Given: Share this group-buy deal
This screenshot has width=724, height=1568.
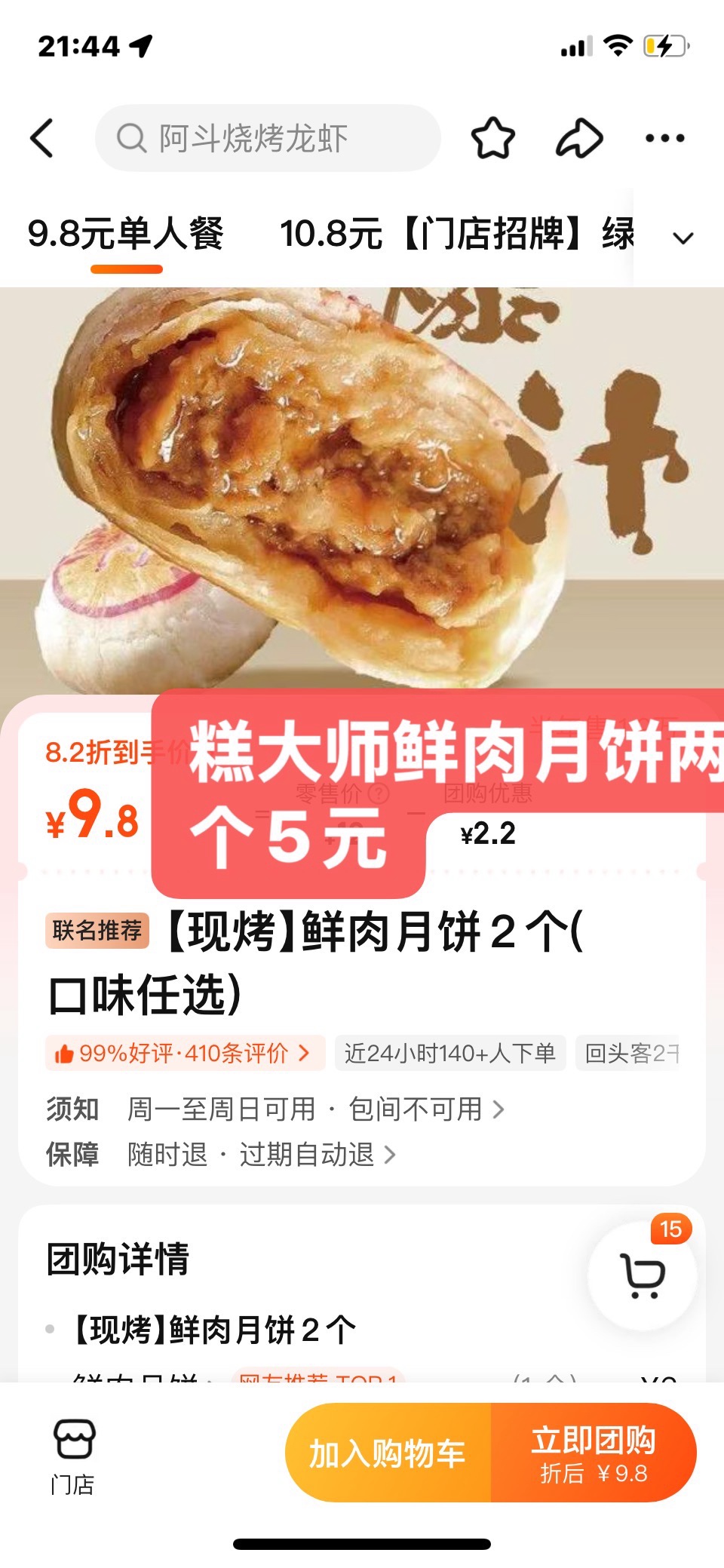Looking at the screenshot, I should 579,138.
